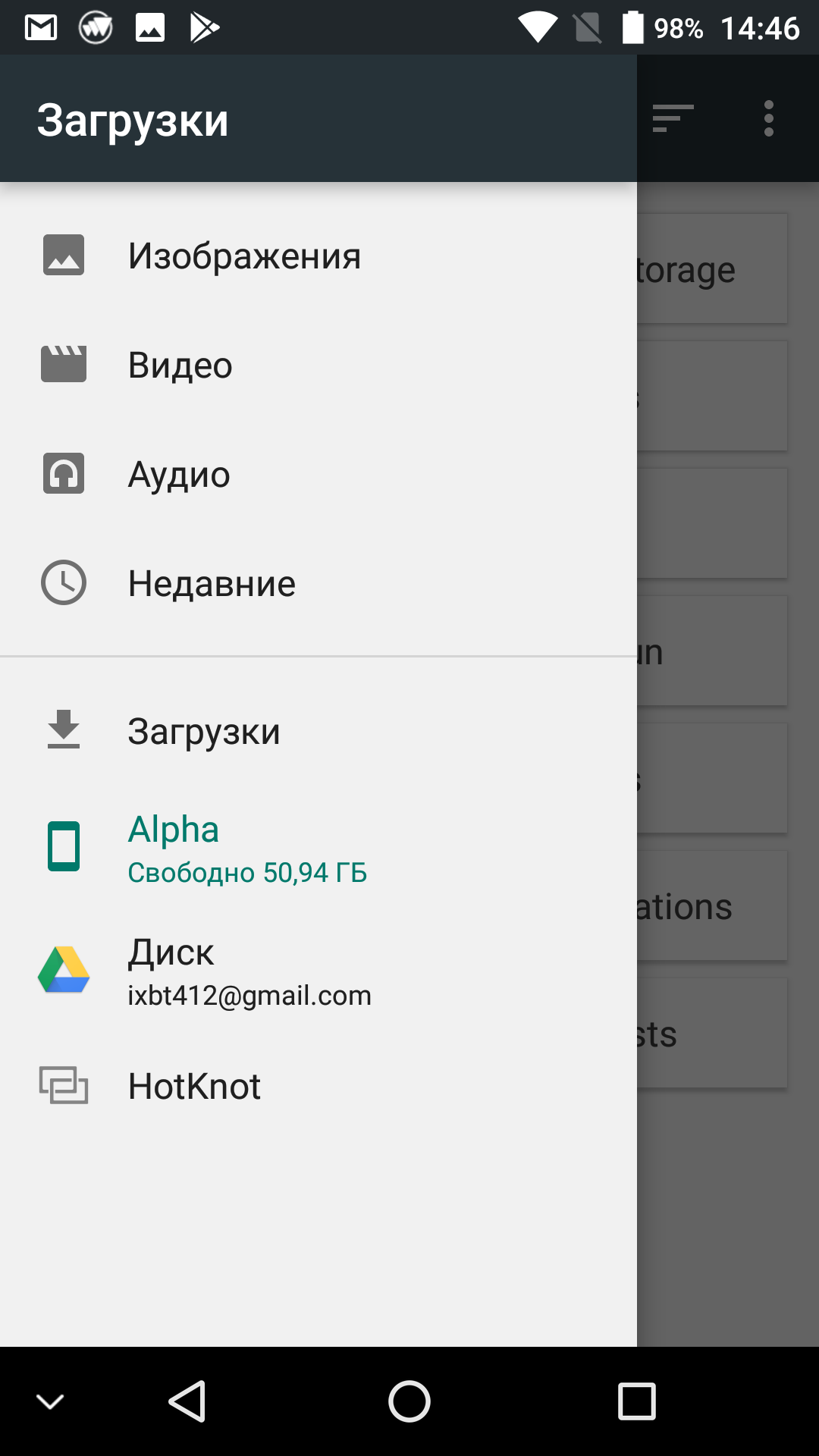
Task: Go to the home screen
Action: point(409,1401)
